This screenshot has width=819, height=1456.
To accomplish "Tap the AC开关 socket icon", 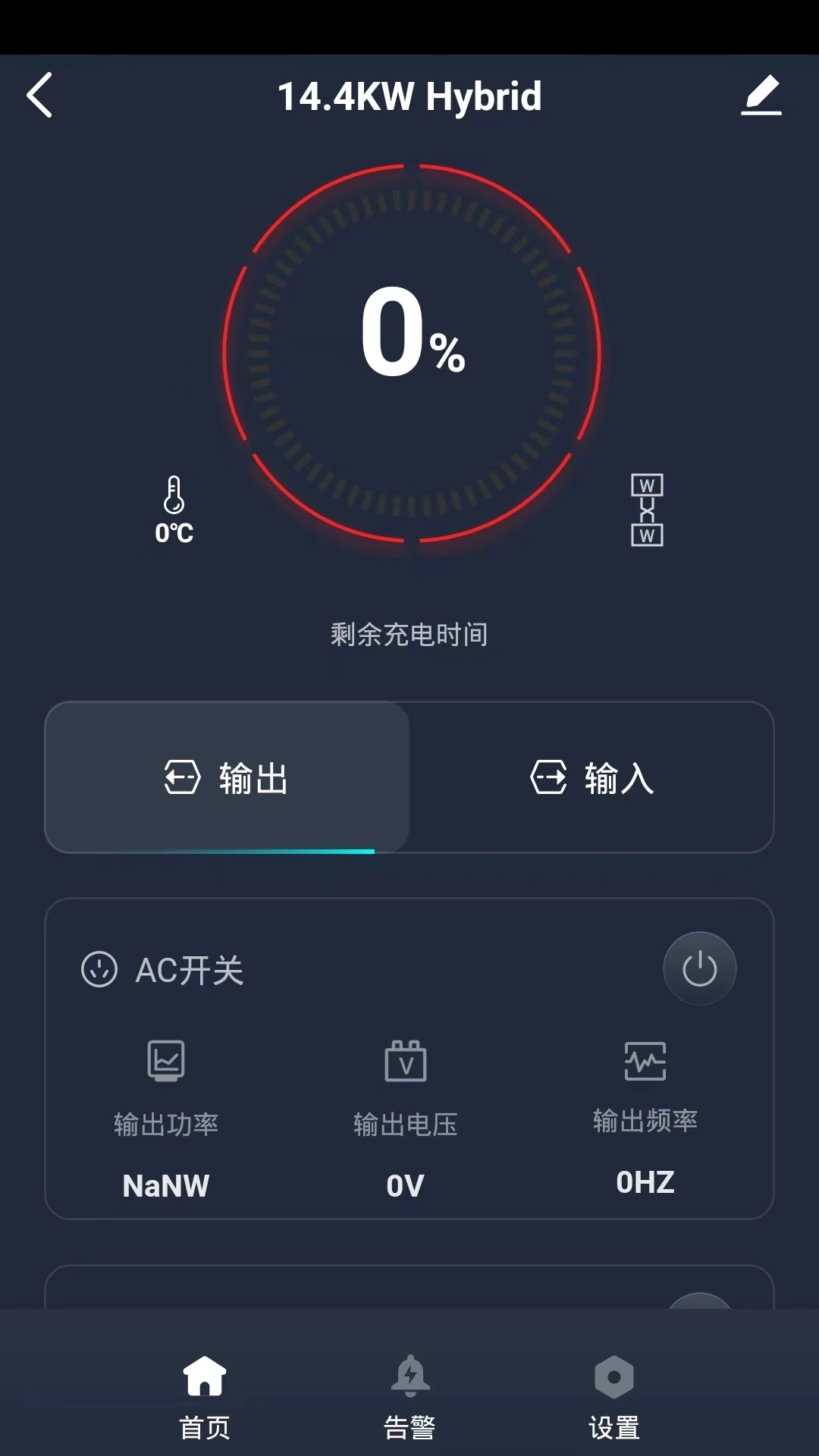I will pos(99,968).
